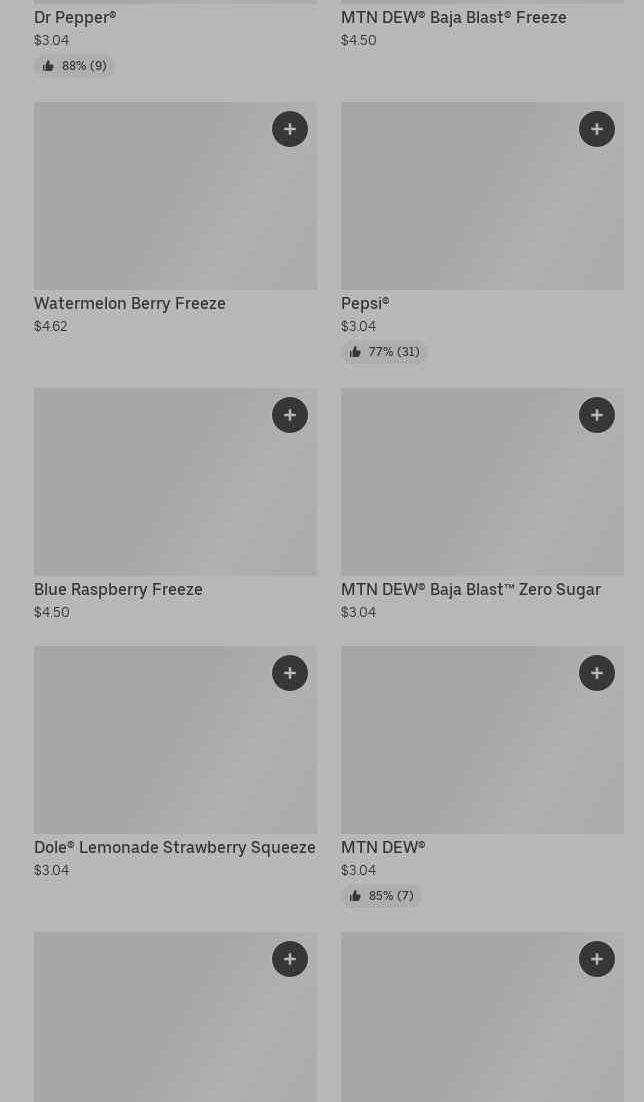Open the Dr Pepper item
The image size is (644, 1102).
coord(75,18)
